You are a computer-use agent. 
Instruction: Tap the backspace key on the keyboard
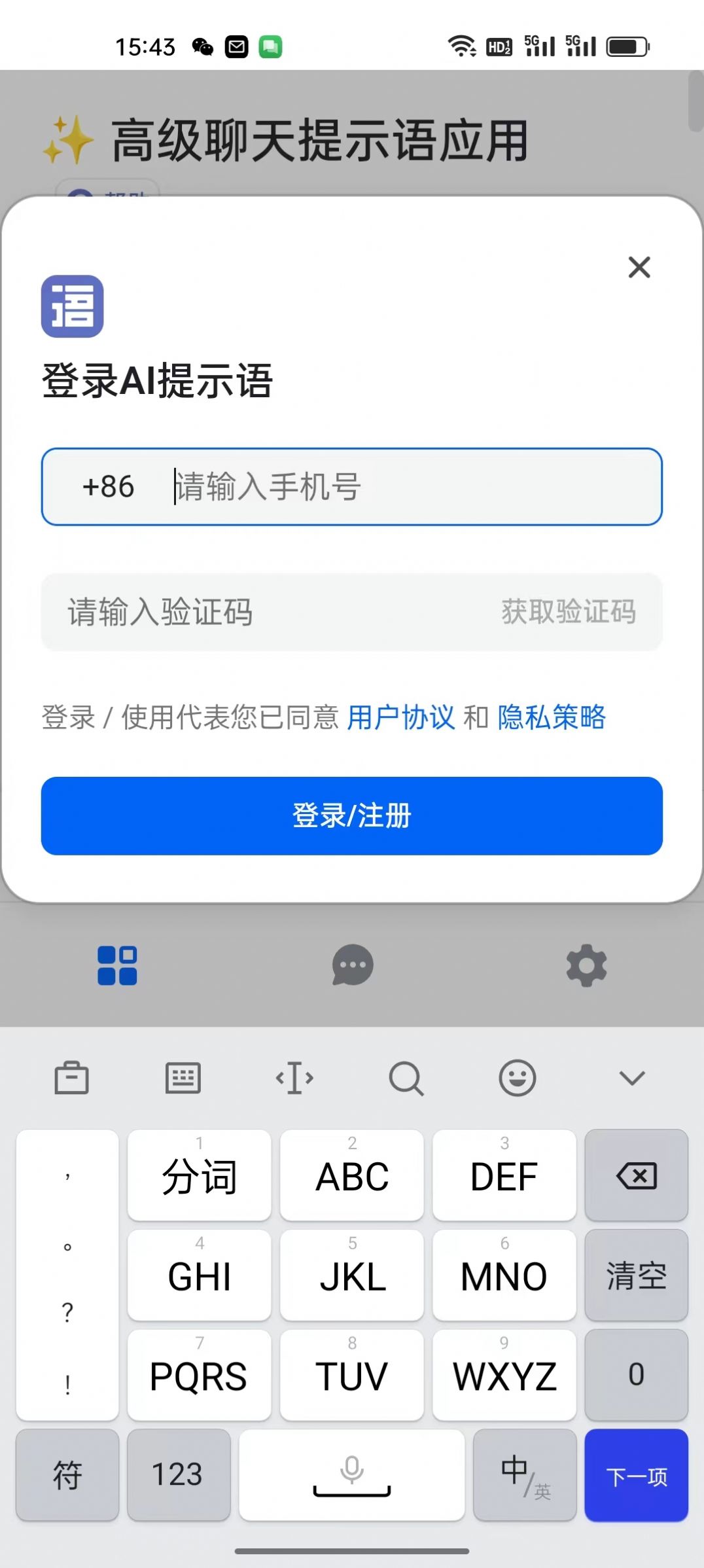pos(635,1175)
